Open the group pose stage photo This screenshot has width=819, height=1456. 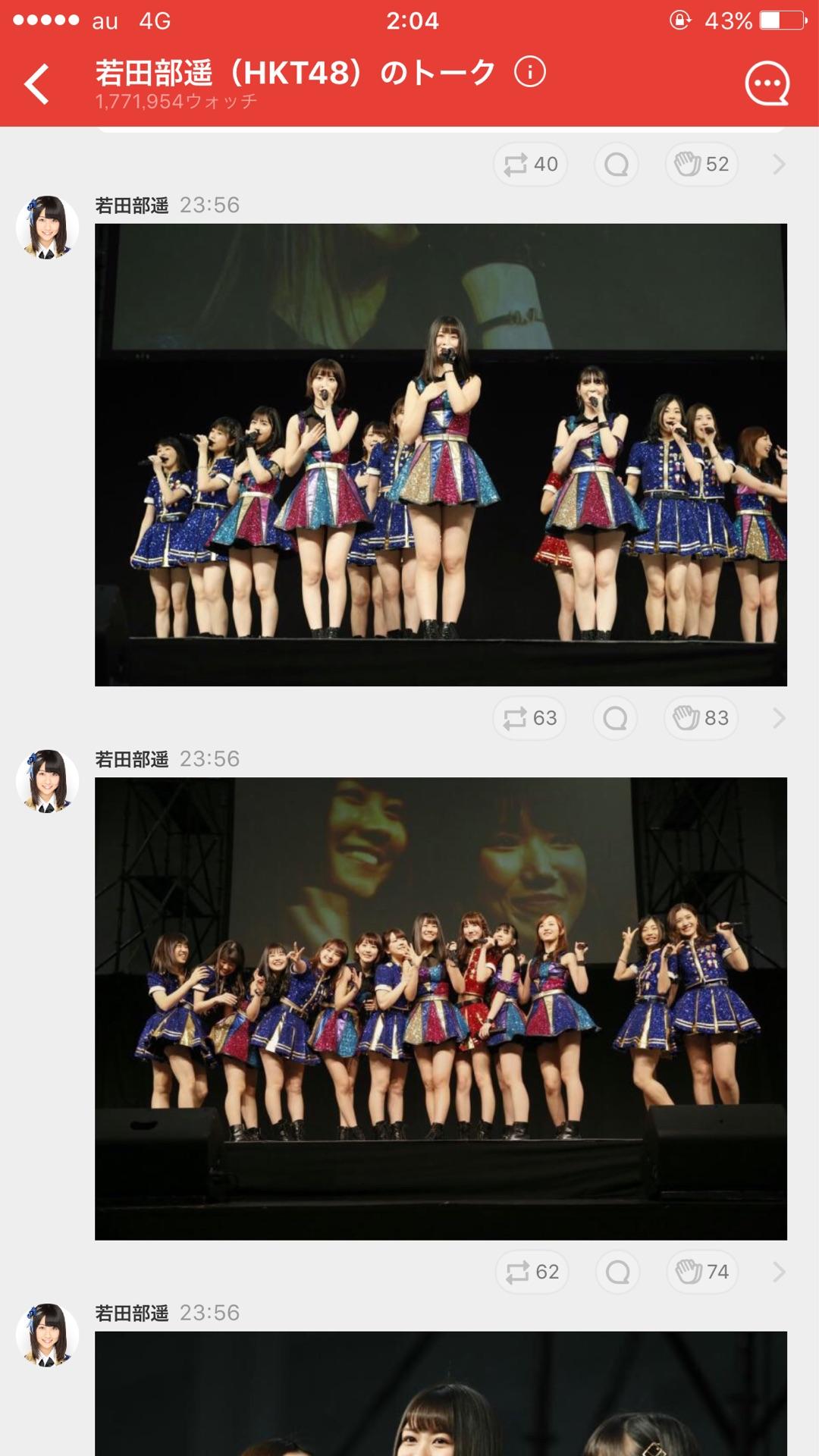coord(441,1009)
